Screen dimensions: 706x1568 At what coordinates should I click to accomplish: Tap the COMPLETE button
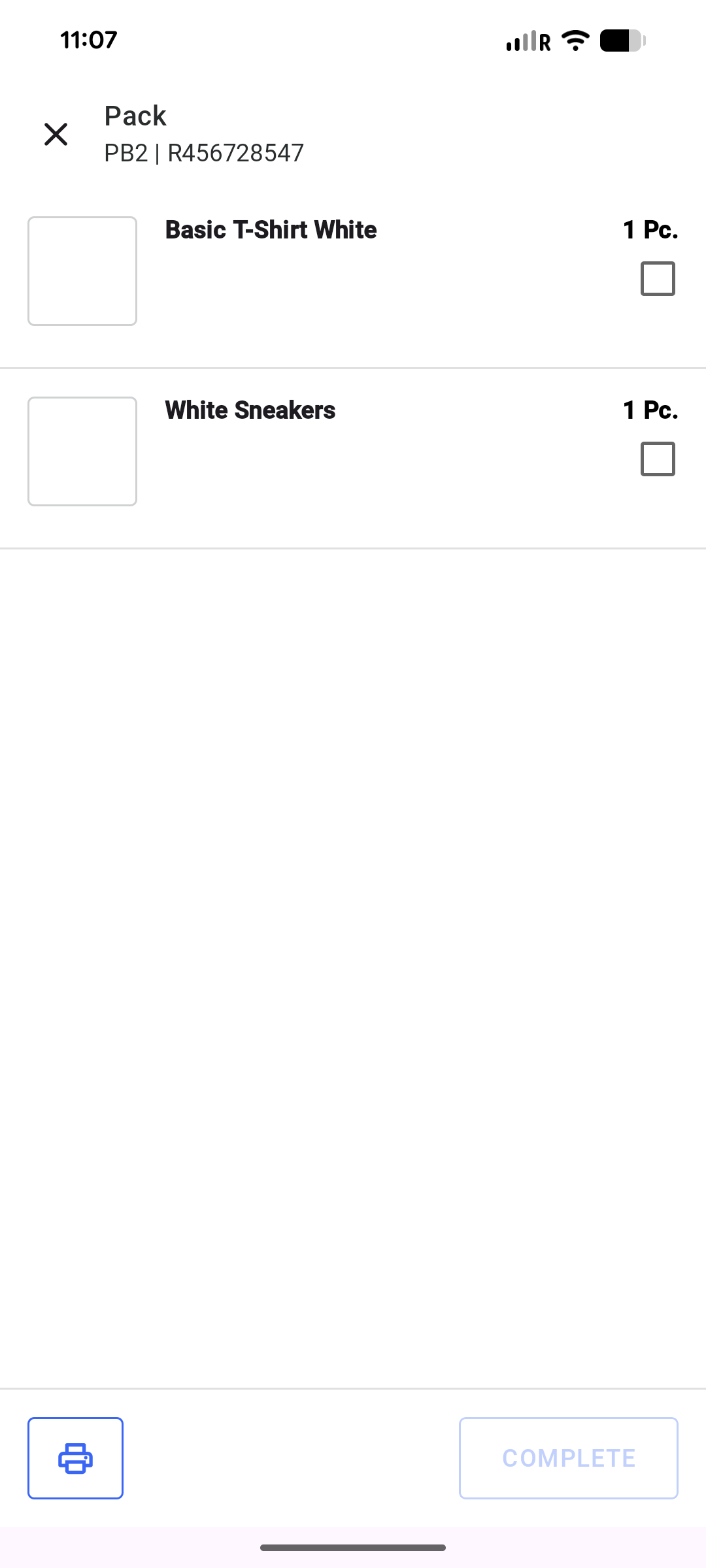(568, 1458)
